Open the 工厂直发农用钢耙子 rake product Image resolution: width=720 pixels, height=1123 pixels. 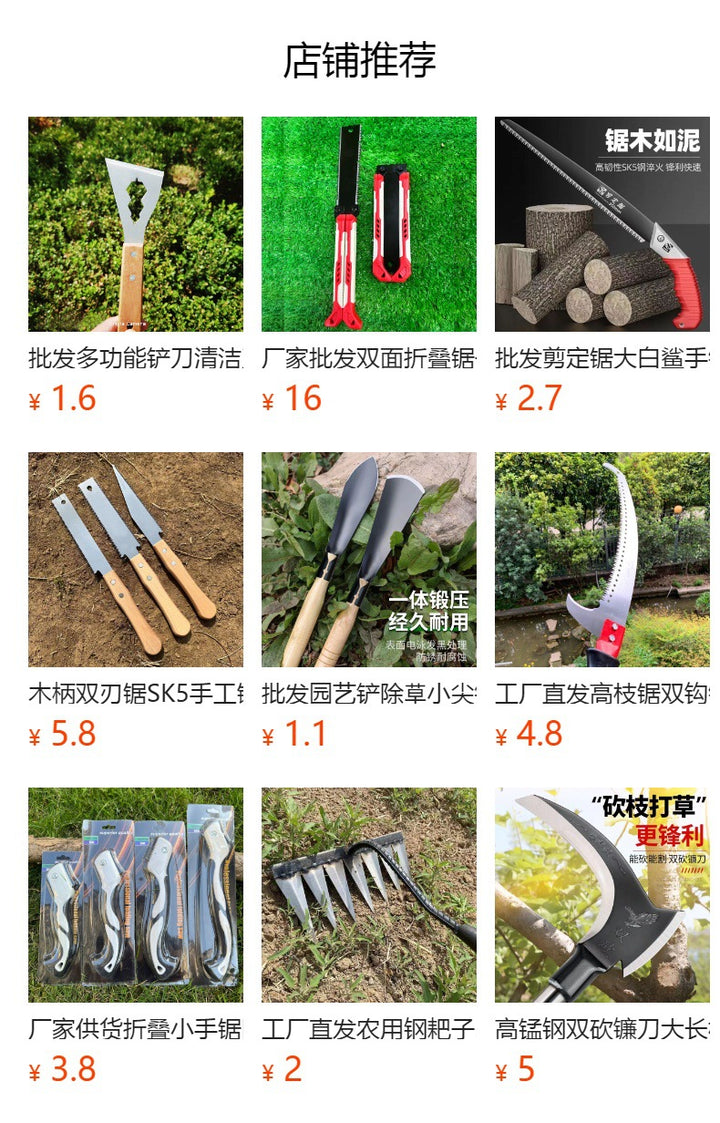pyautogui.click(x=369, y=894)
